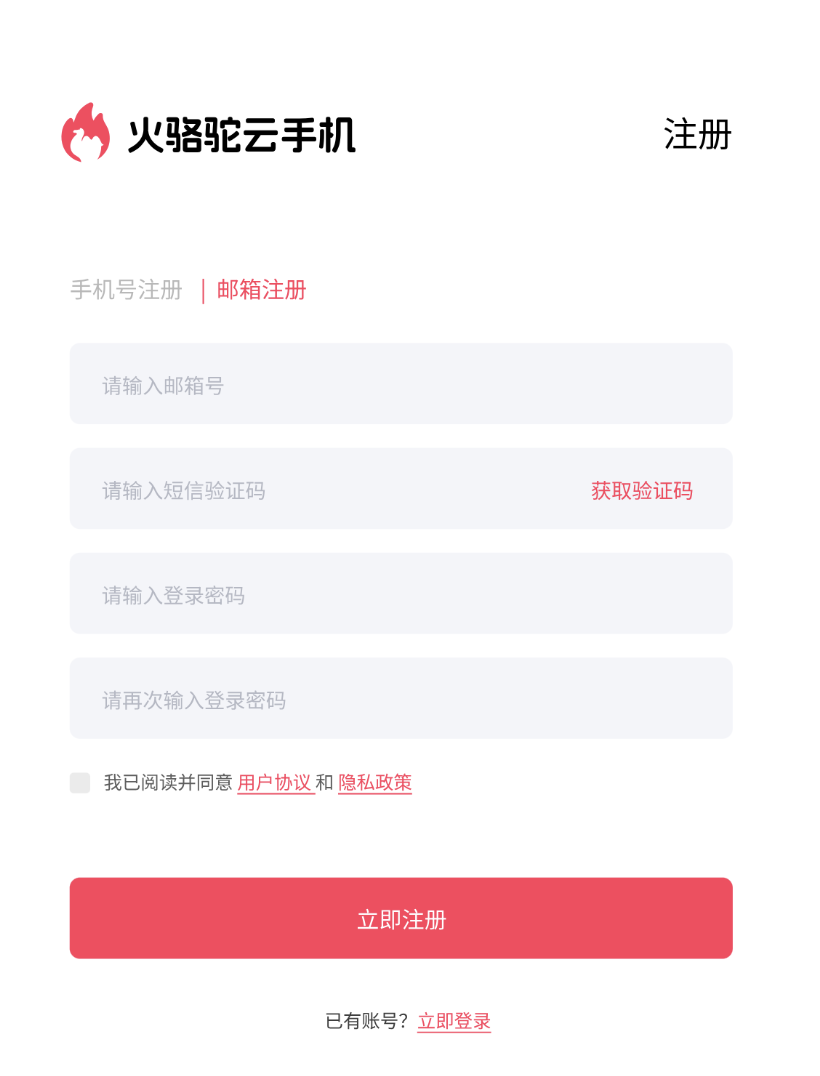Focus the 请输入登录密码 field
The height and width of the screenshot is (1076, 820).
[400, 594]
